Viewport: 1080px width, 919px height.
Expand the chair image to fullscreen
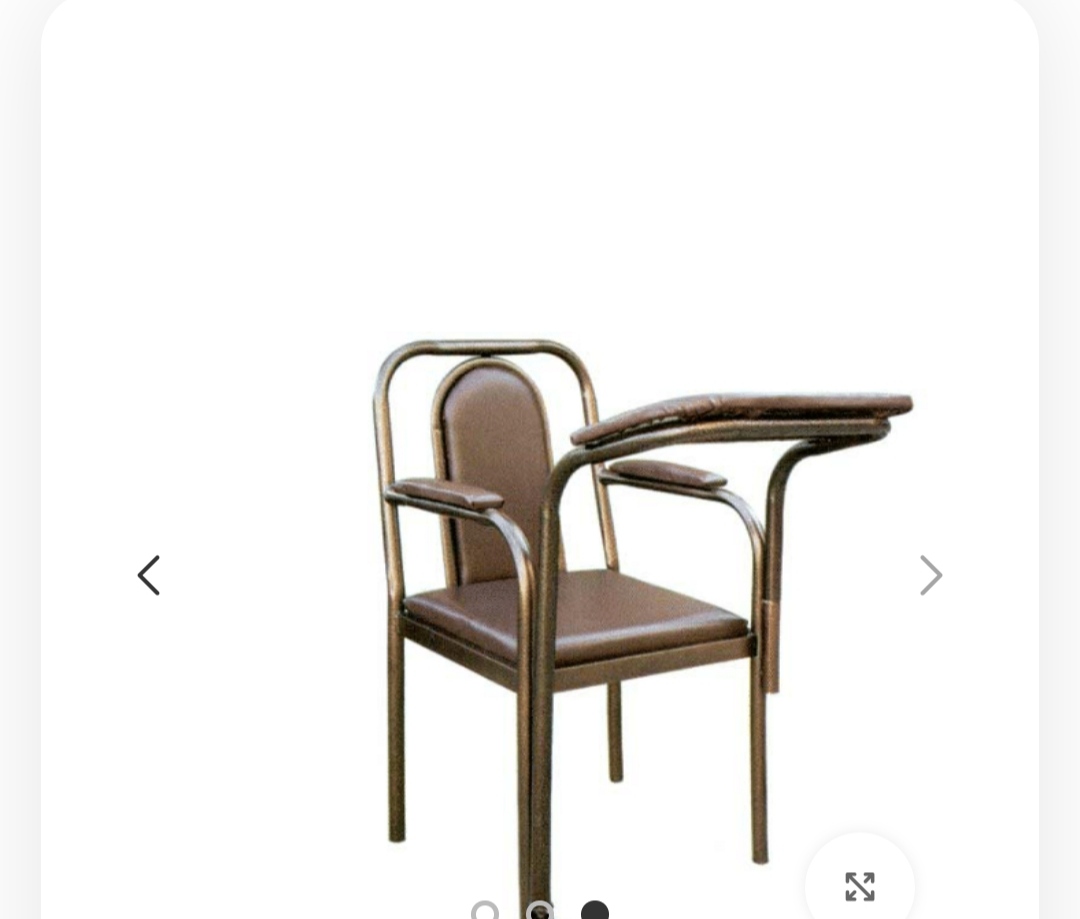[859, 885]
